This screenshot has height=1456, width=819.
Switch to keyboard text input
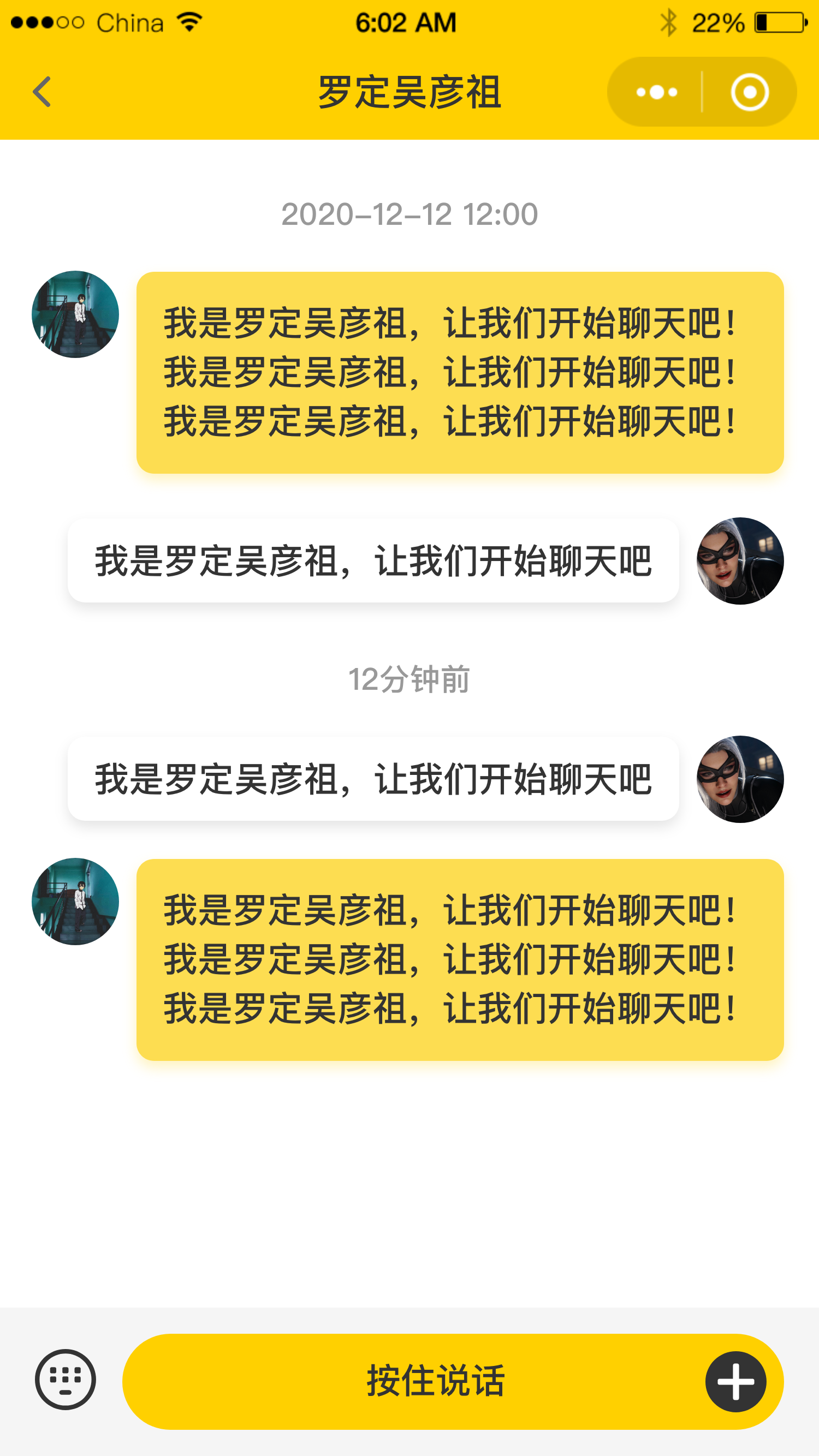coord(66,1380)
